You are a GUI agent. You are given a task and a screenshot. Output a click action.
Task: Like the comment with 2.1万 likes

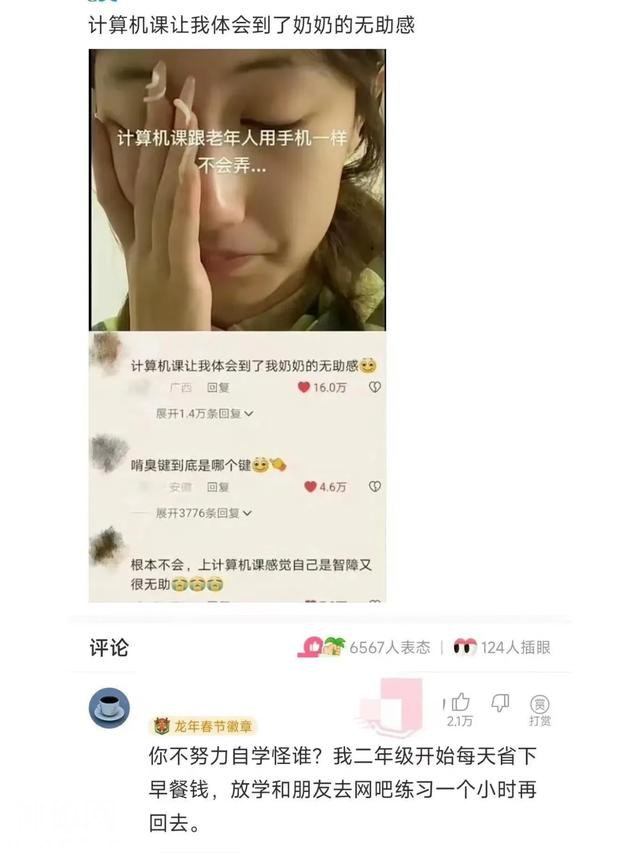[460, 703]
